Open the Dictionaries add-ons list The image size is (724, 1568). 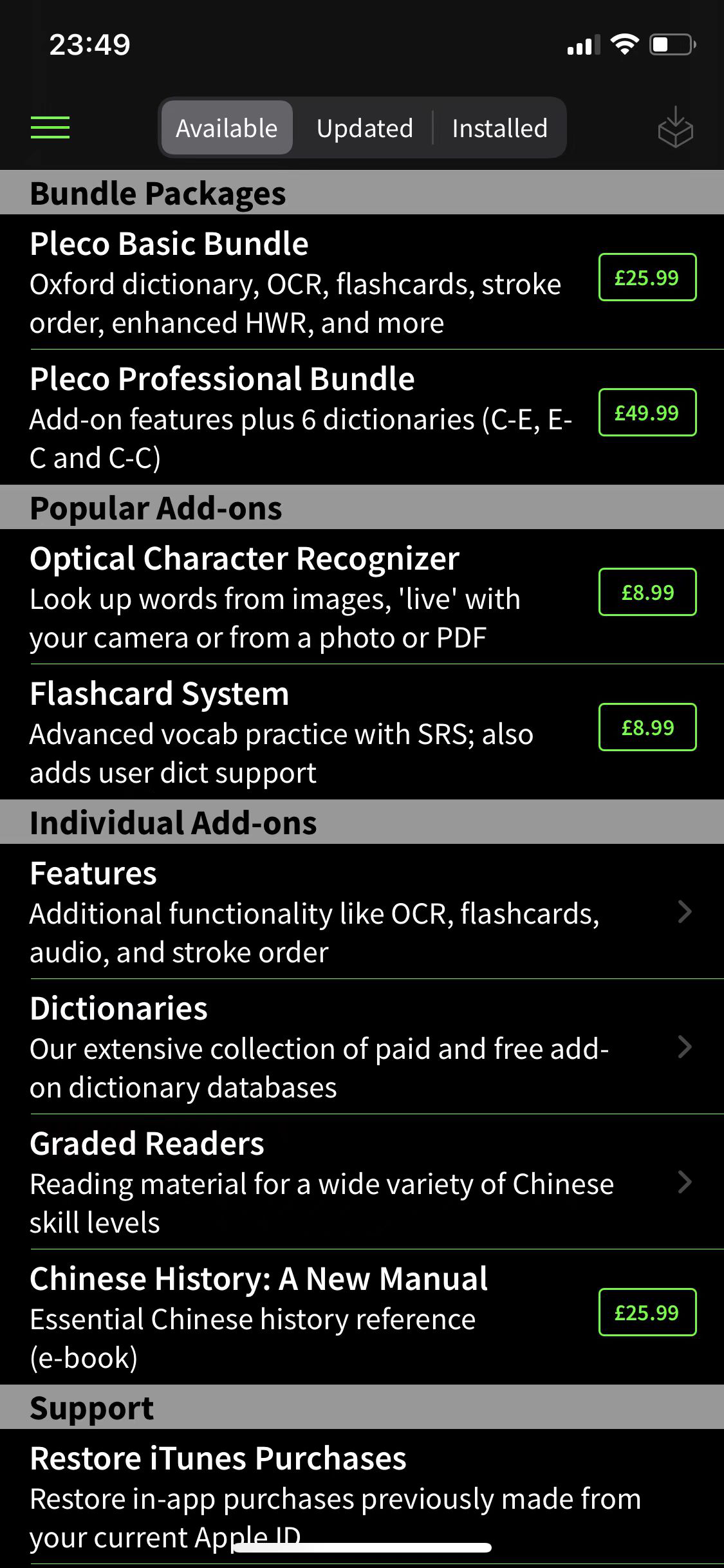tap(360, 1047)
